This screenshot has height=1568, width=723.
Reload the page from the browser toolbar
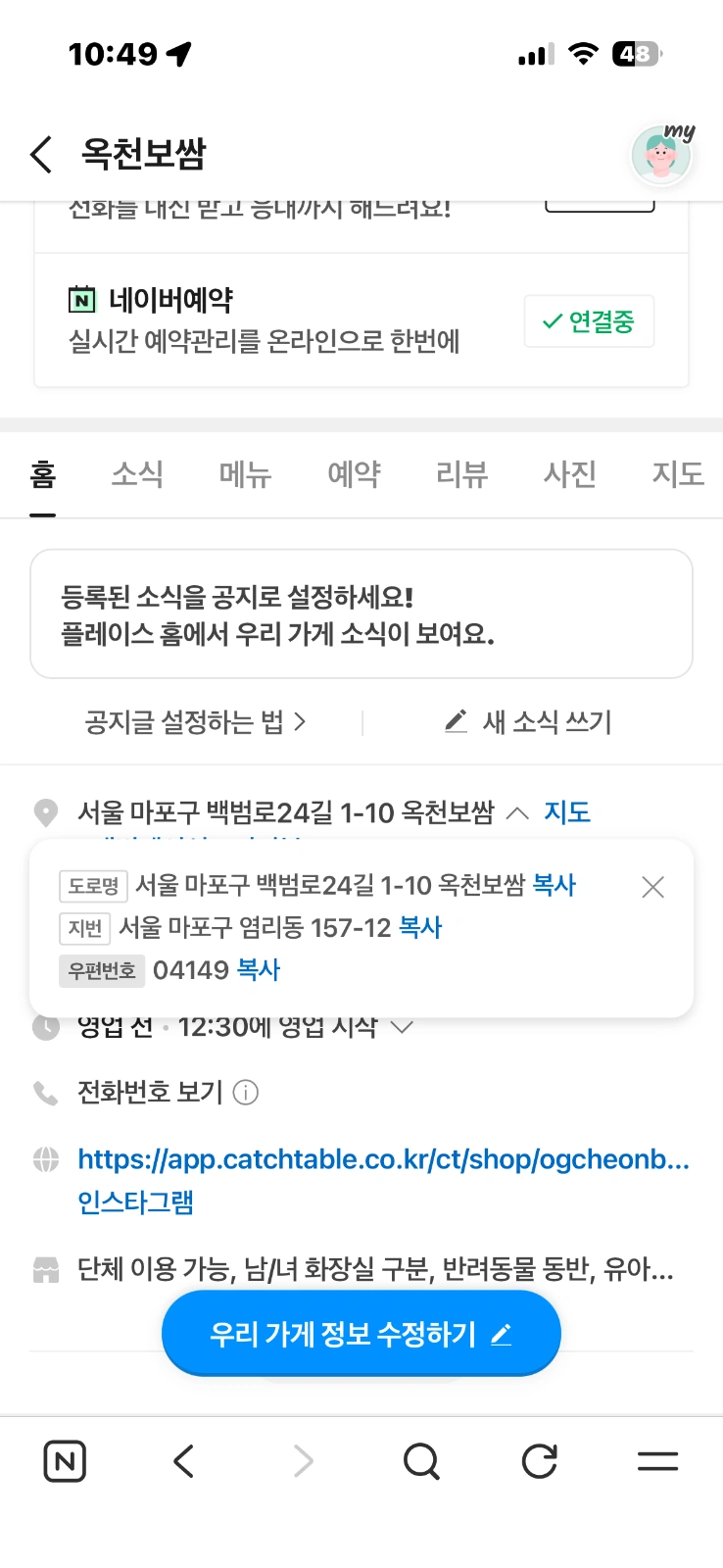tap(539, 1461)
